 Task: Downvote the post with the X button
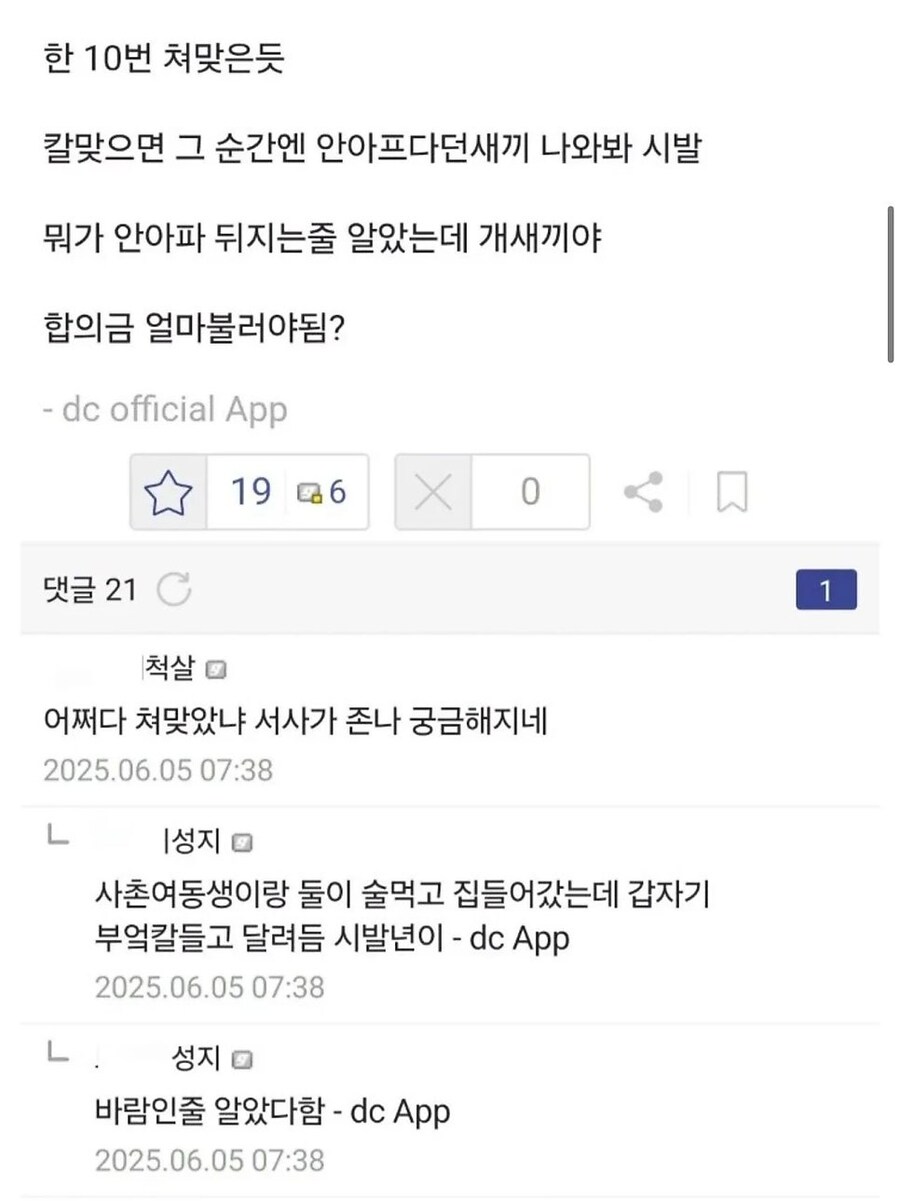click(433, 492)
